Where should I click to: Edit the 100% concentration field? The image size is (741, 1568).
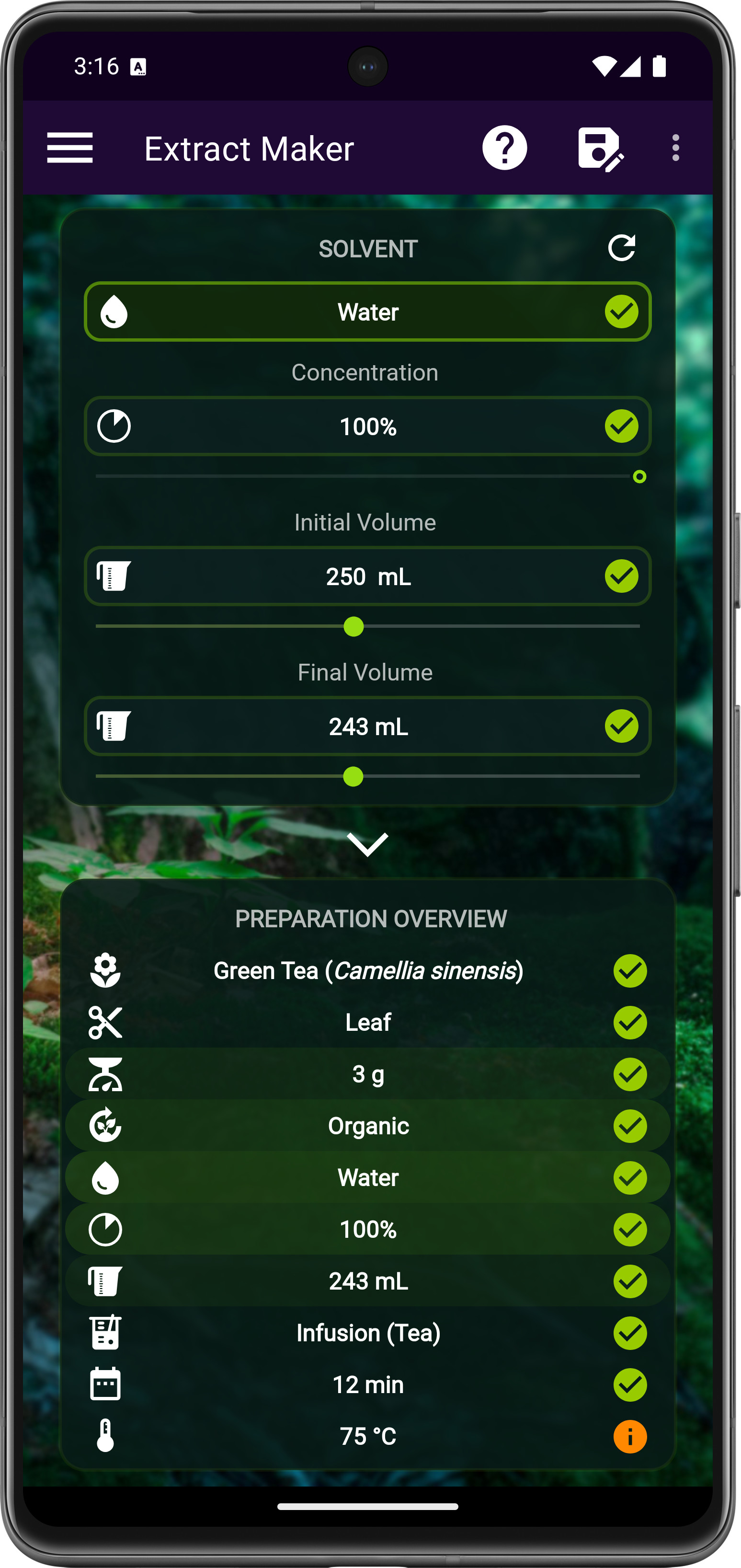[367, 426]
